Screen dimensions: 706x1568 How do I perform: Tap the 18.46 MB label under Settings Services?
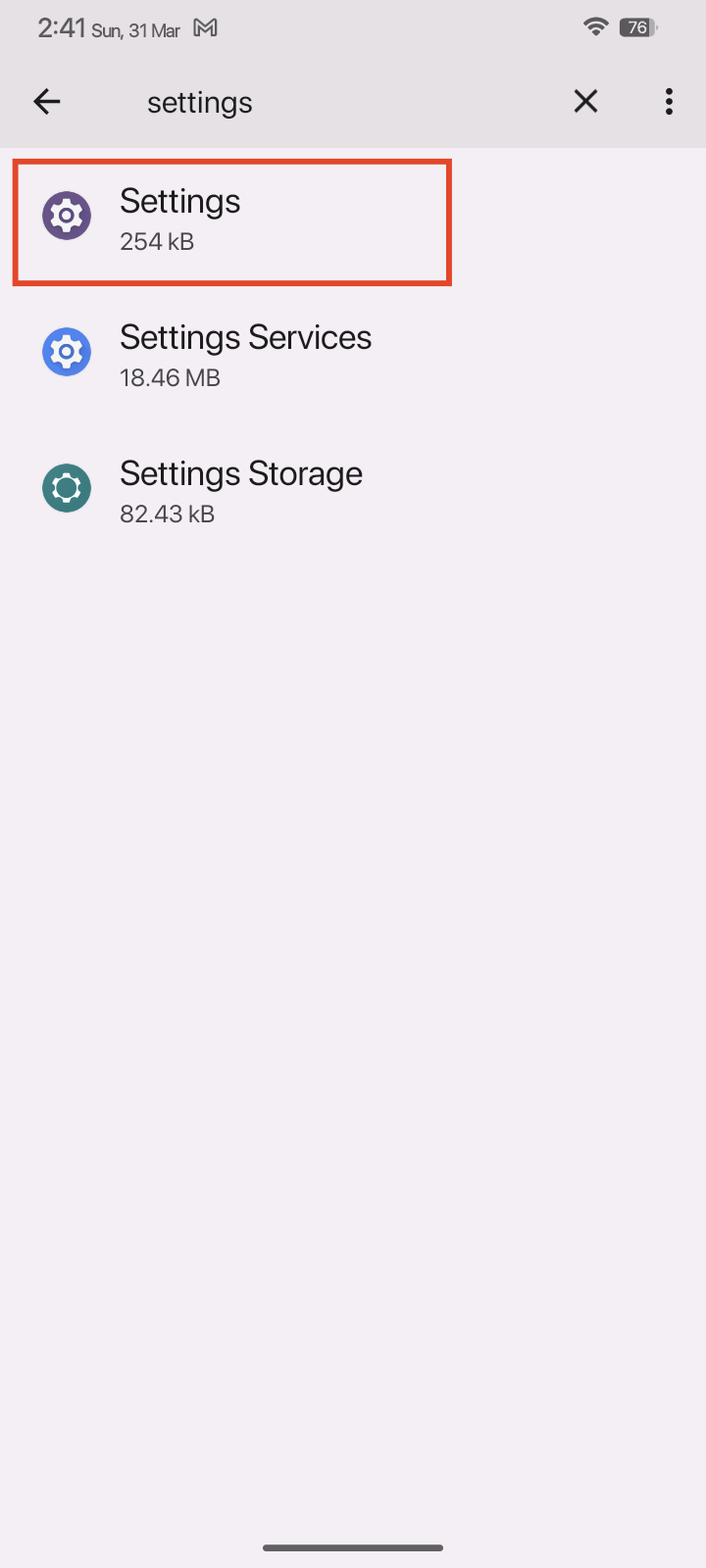click(x=170, y=377)
